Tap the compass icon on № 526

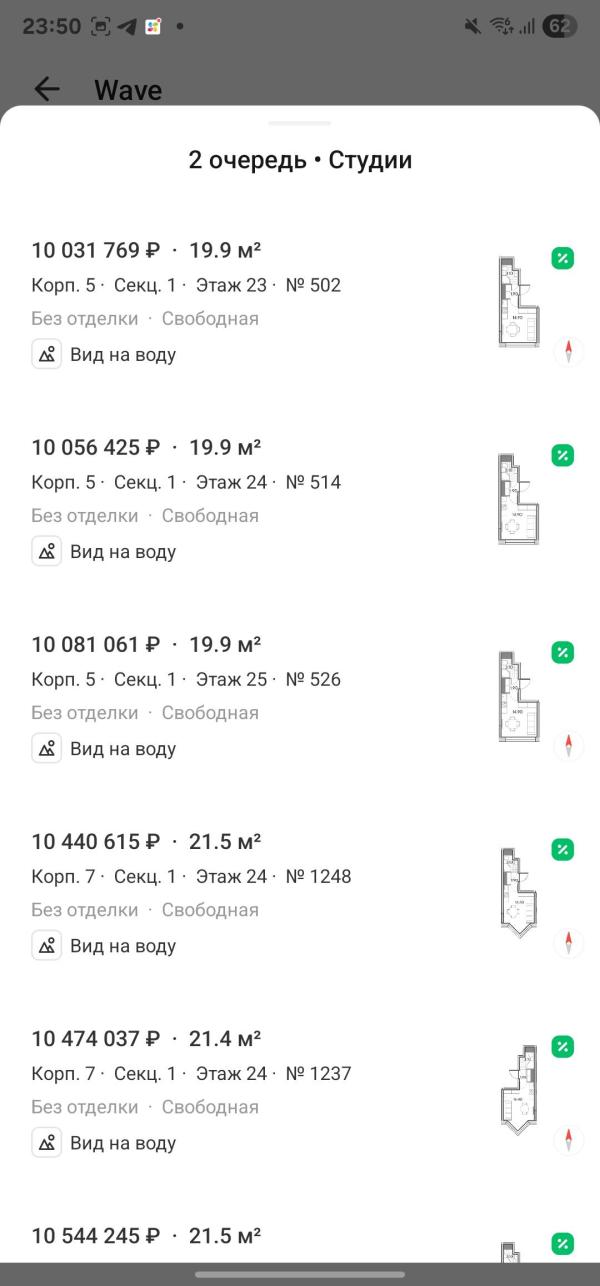pyautogui.click(x=569, y=745)
